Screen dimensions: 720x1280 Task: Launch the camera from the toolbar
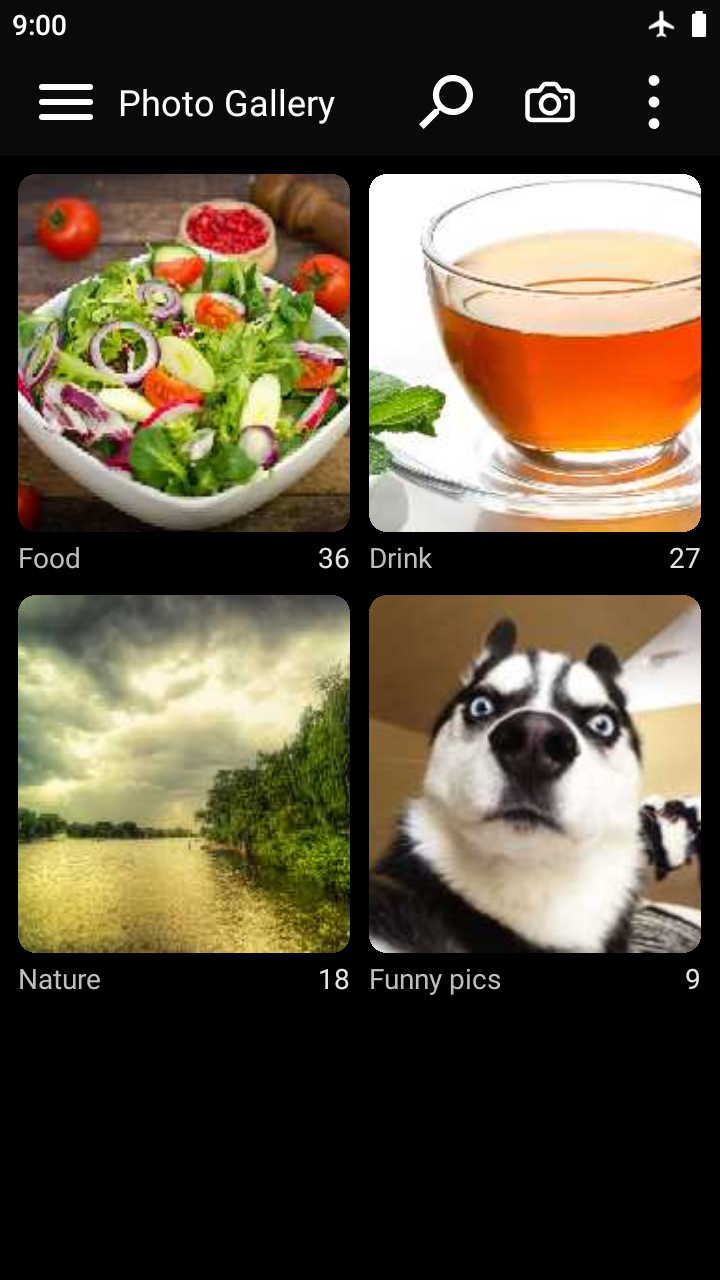(550, 103)
